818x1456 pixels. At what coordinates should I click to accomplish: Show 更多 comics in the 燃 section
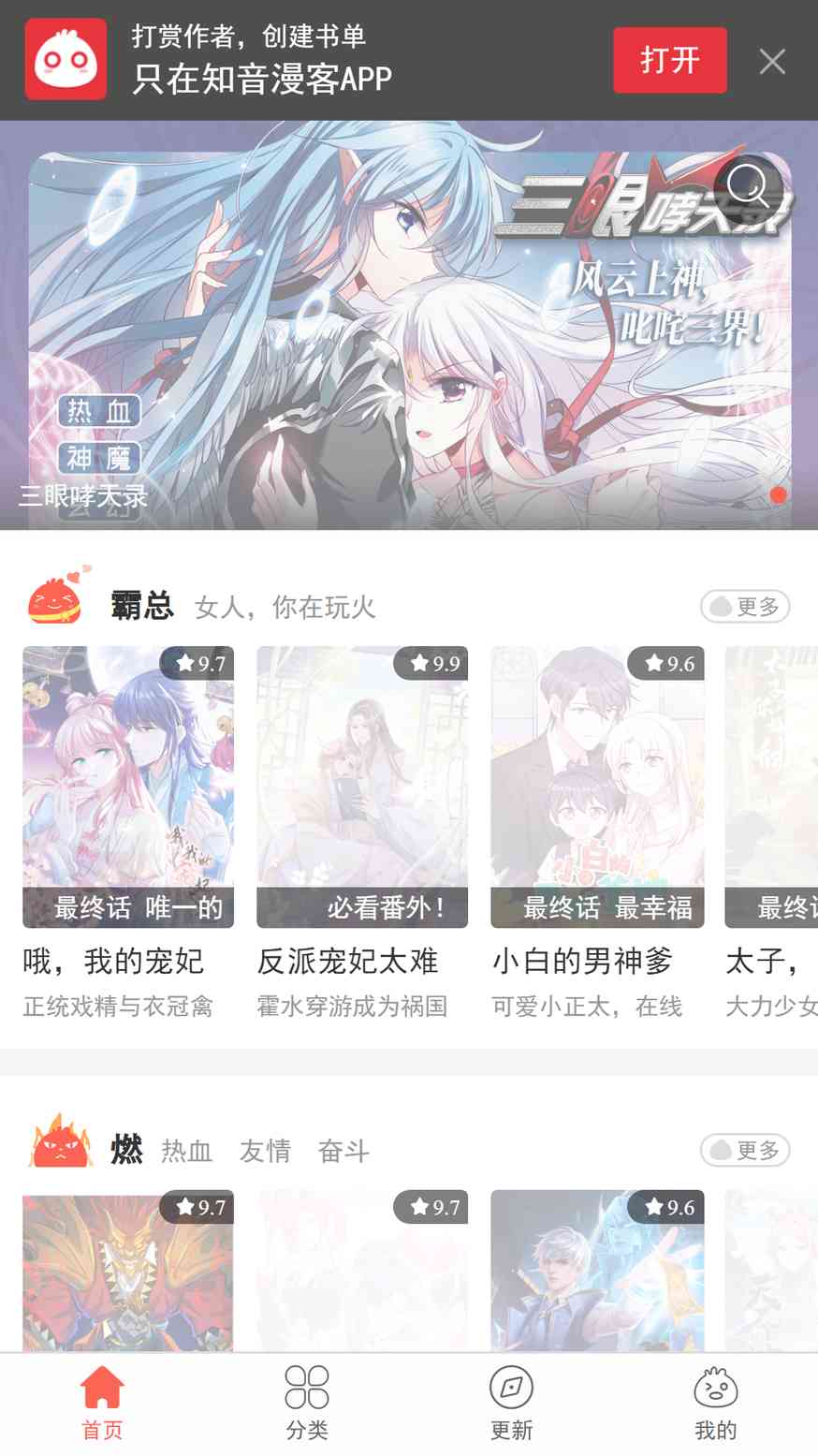pyautogui.click(x=745, y=1150)
